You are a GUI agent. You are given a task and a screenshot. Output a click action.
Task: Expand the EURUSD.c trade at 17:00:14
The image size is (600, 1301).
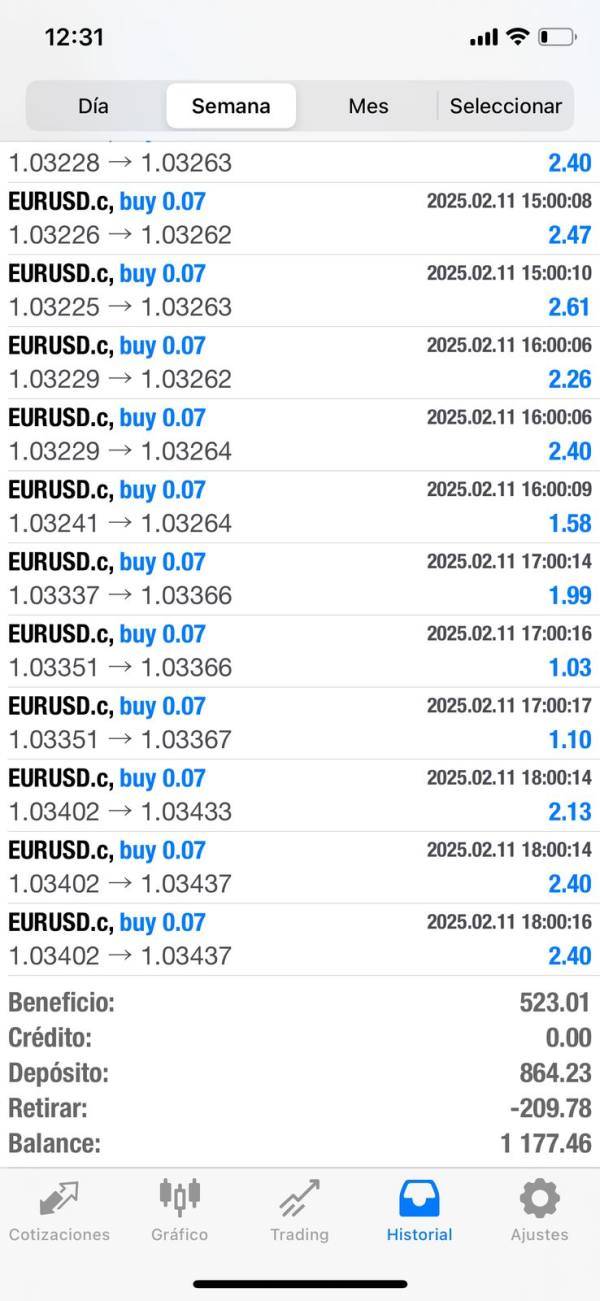pyautogui.click(x=300, y=578)
